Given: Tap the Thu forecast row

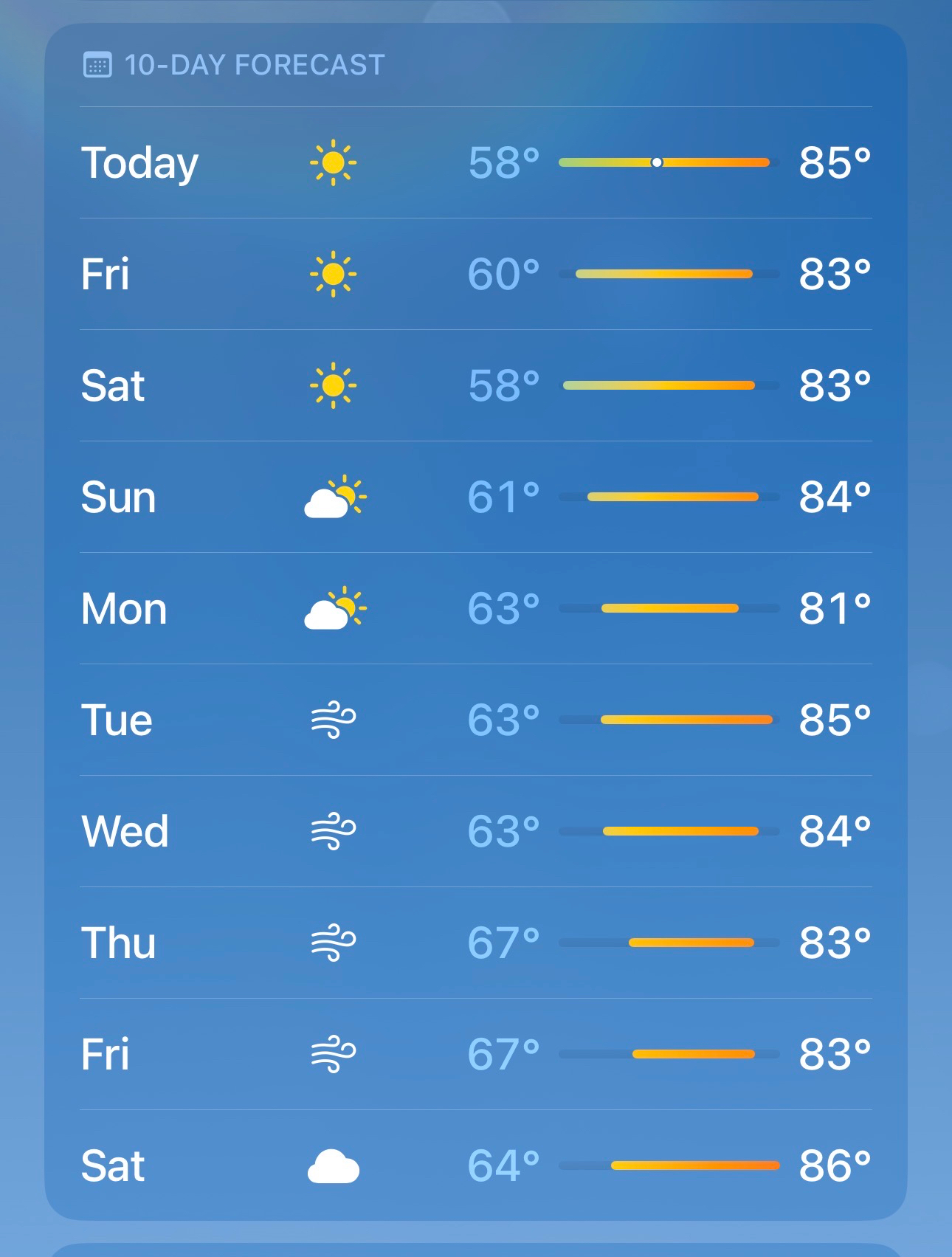Looking at the screenshot, I should click(x=475, y=943).
